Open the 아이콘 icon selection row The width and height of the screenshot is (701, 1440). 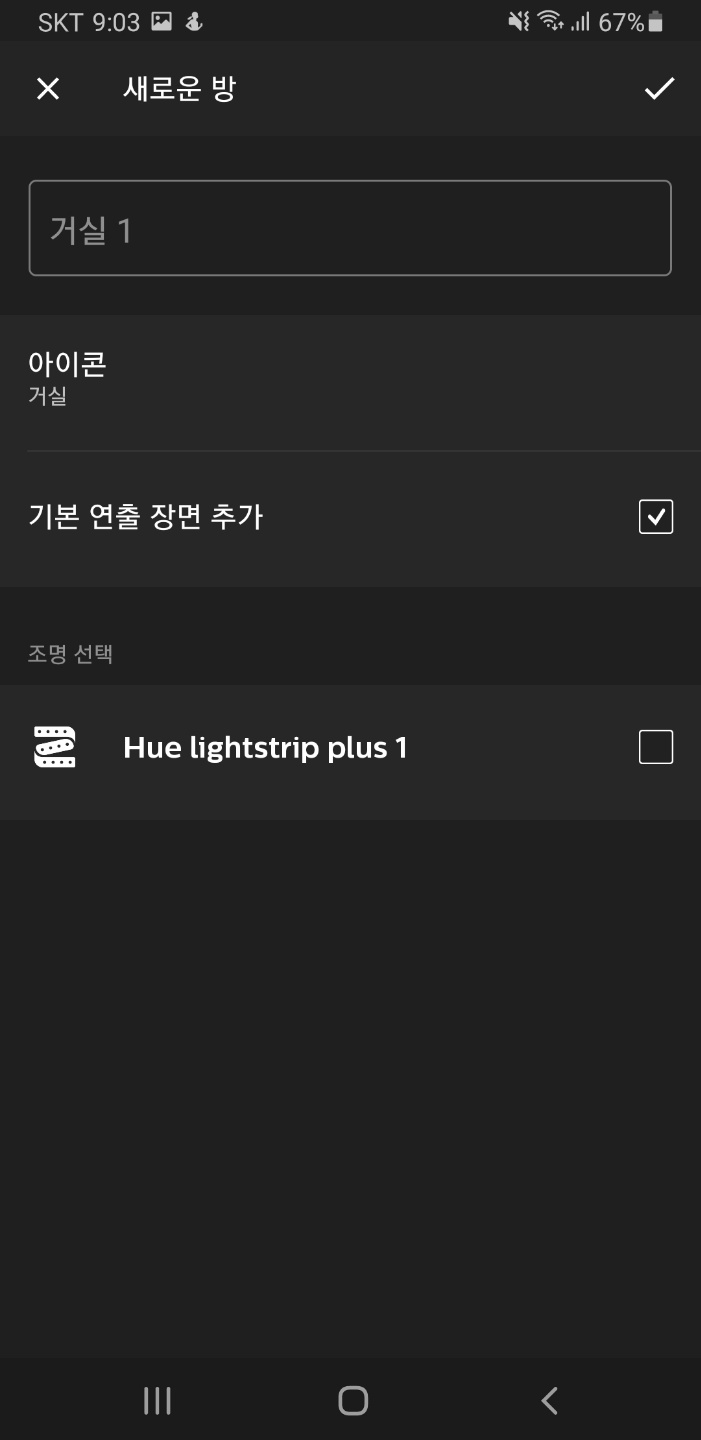click(x=350, y=382)
